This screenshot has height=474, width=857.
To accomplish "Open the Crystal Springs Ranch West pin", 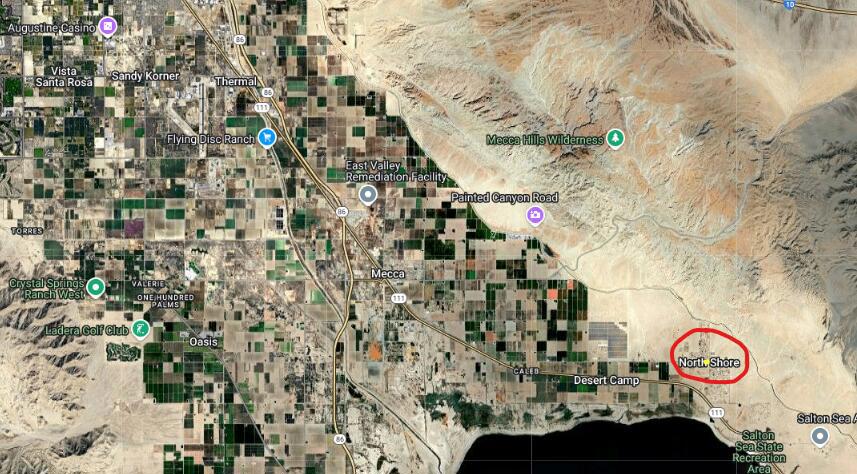I will [x=96, y=288].
